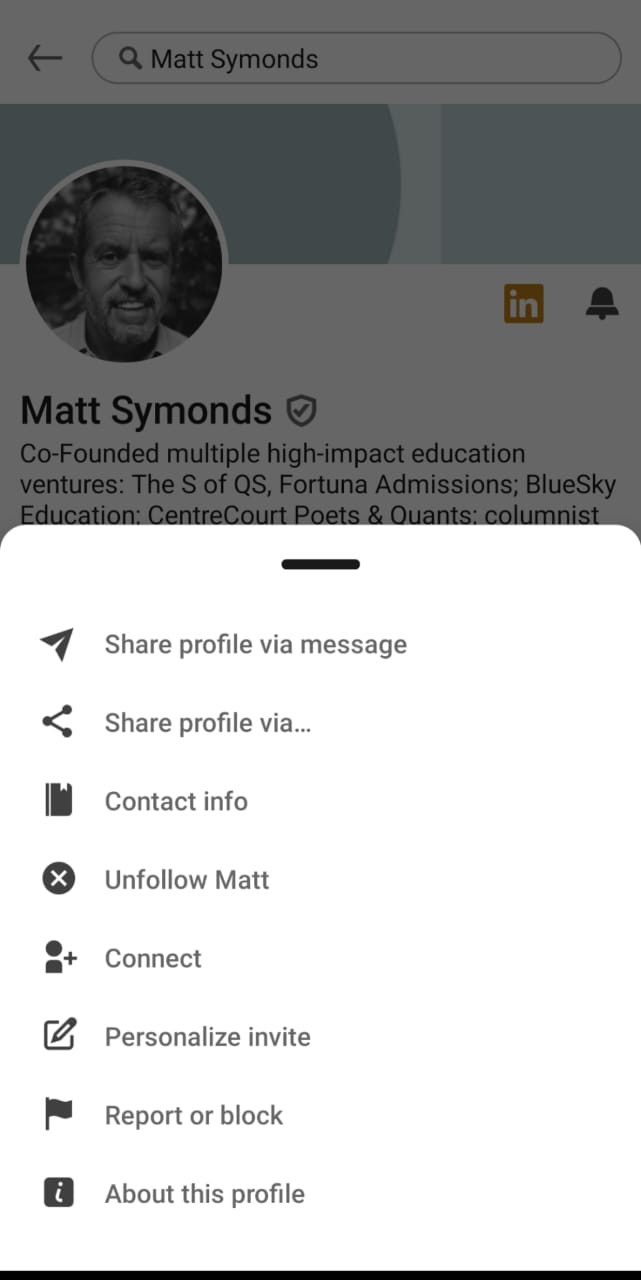The image size is (641, 1280).
Task: Tap Connect to send invitation
Action: pyautogui.click(x=153, y=958)
